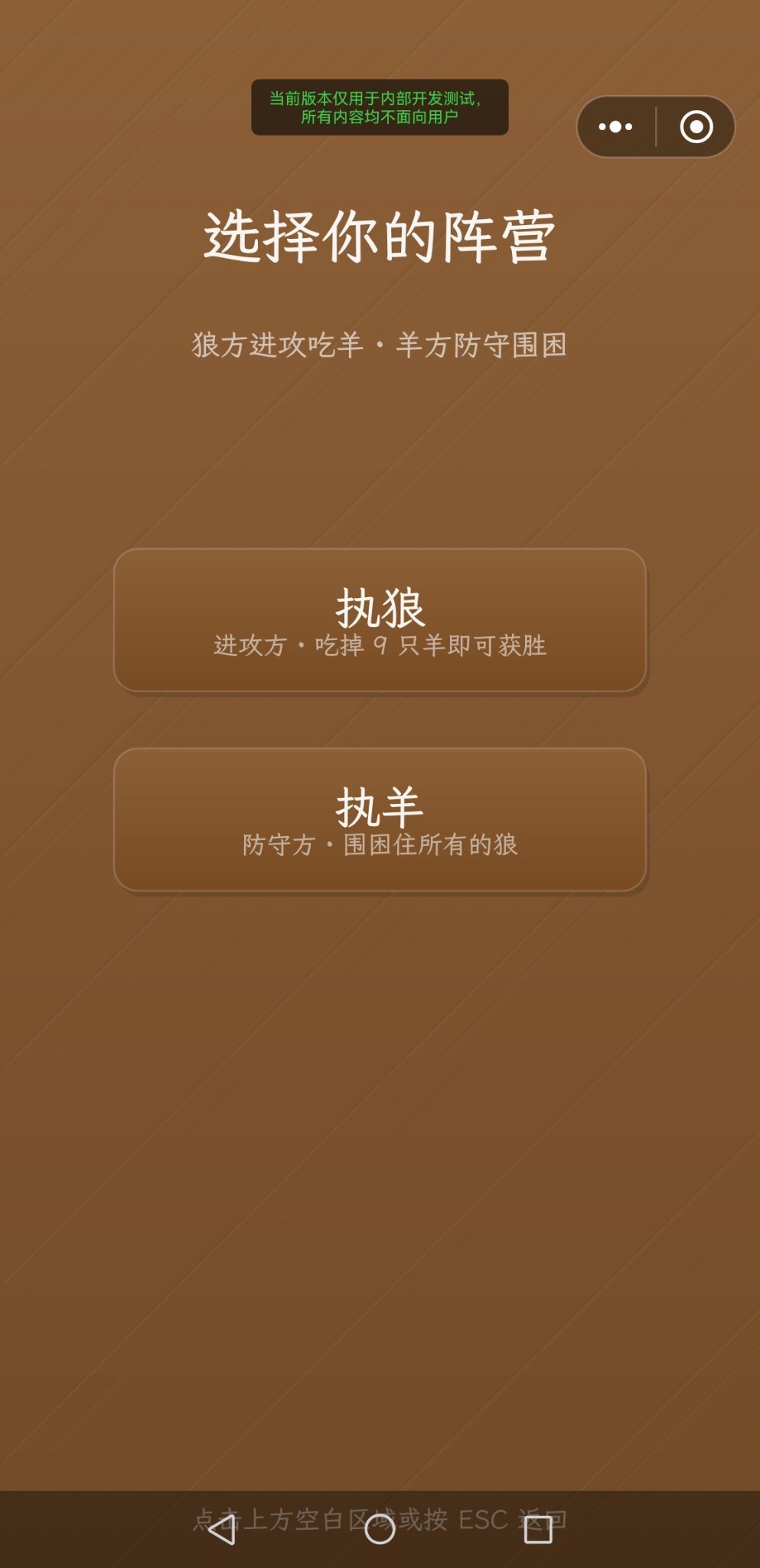Close the mini program with the circle icon
This screenshot has height=1568, width=760.
pyautogui.click(x=696, y=126)
